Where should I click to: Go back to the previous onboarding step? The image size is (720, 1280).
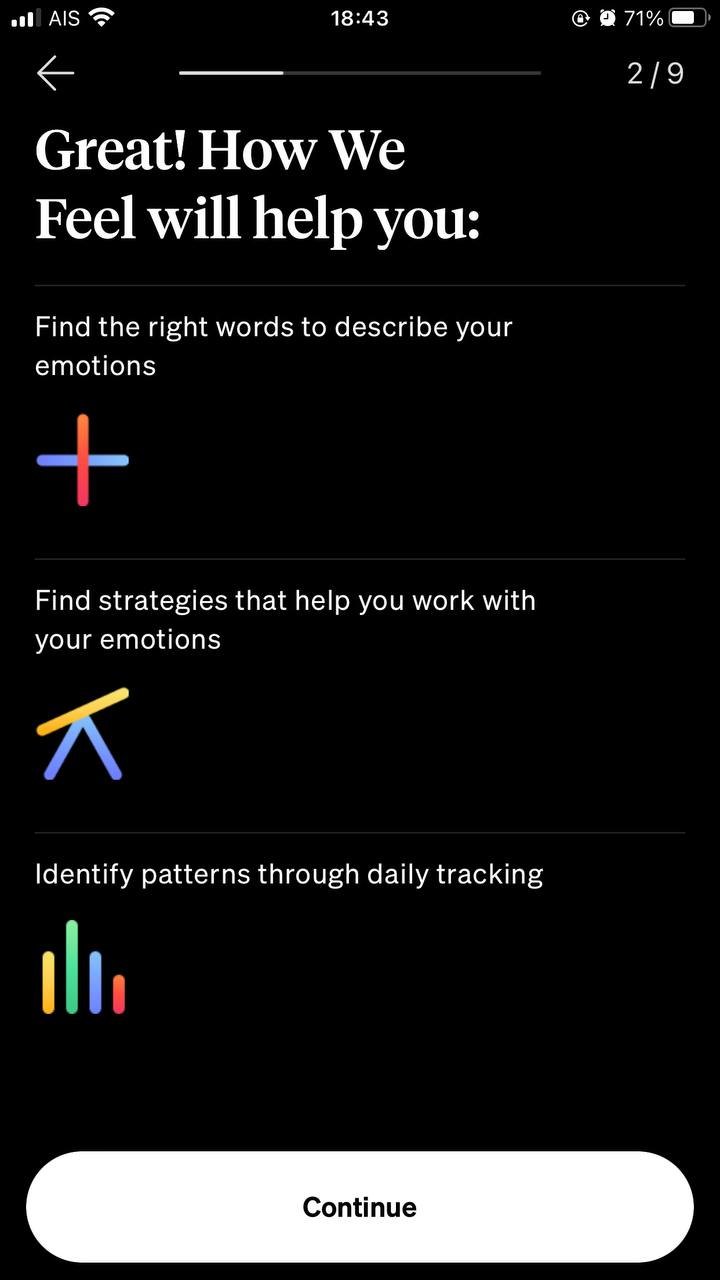[x=55, y=74]
